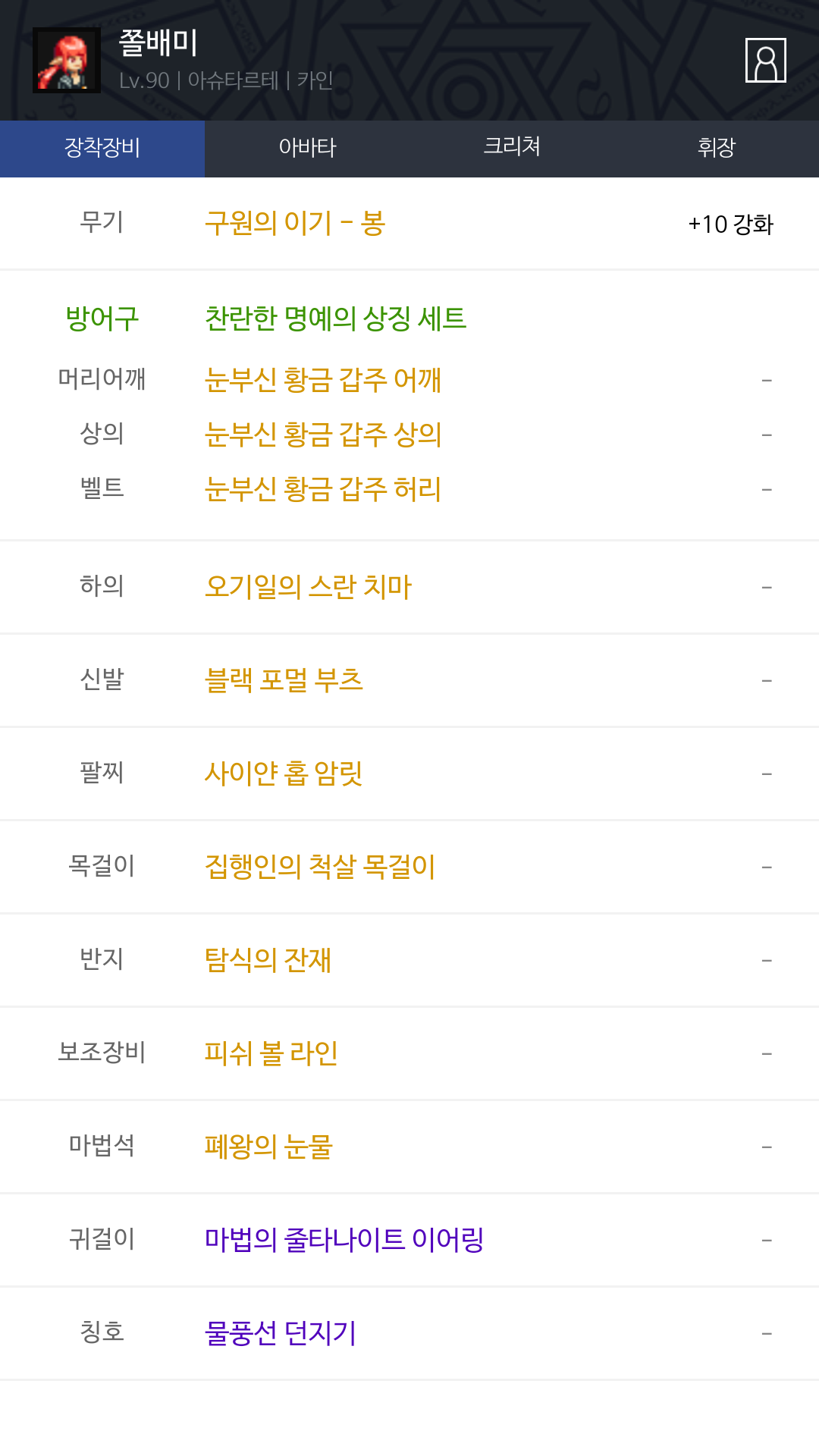Open 눈부신 황금 갑주 어깨 item
The image size is (819, 1456).
click(323, 380)
